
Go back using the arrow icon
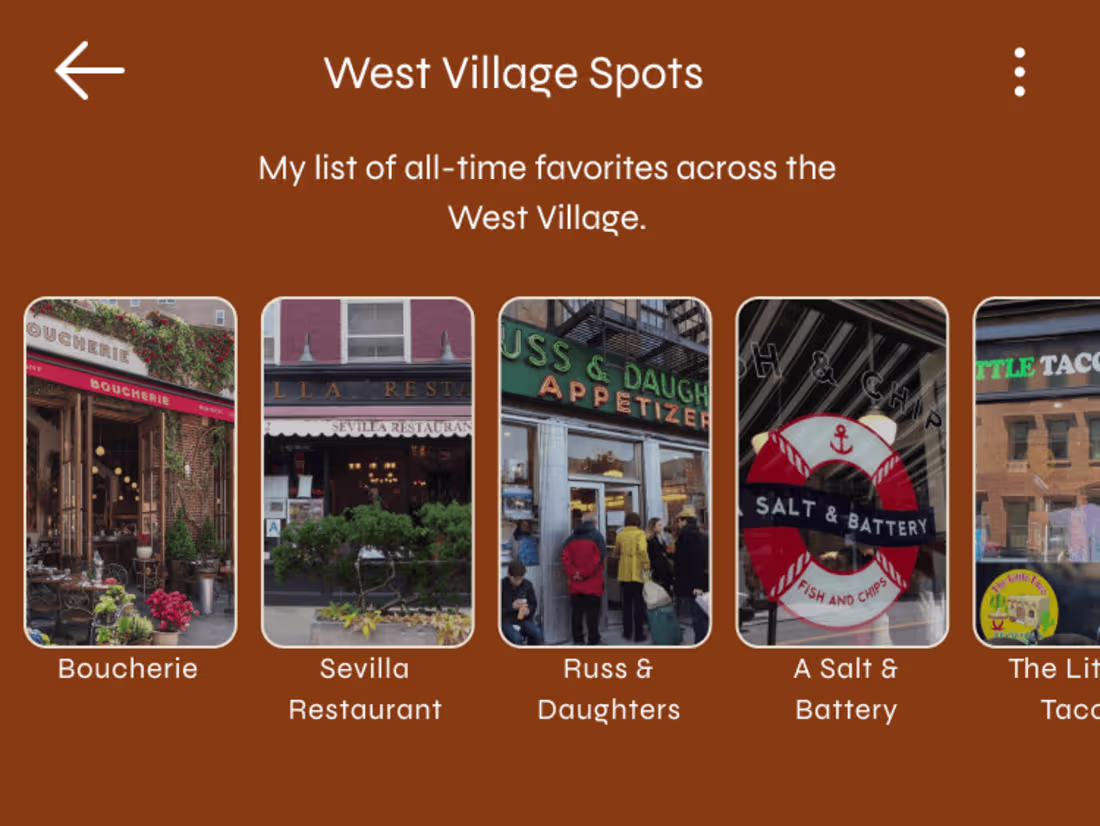[89, 71]
